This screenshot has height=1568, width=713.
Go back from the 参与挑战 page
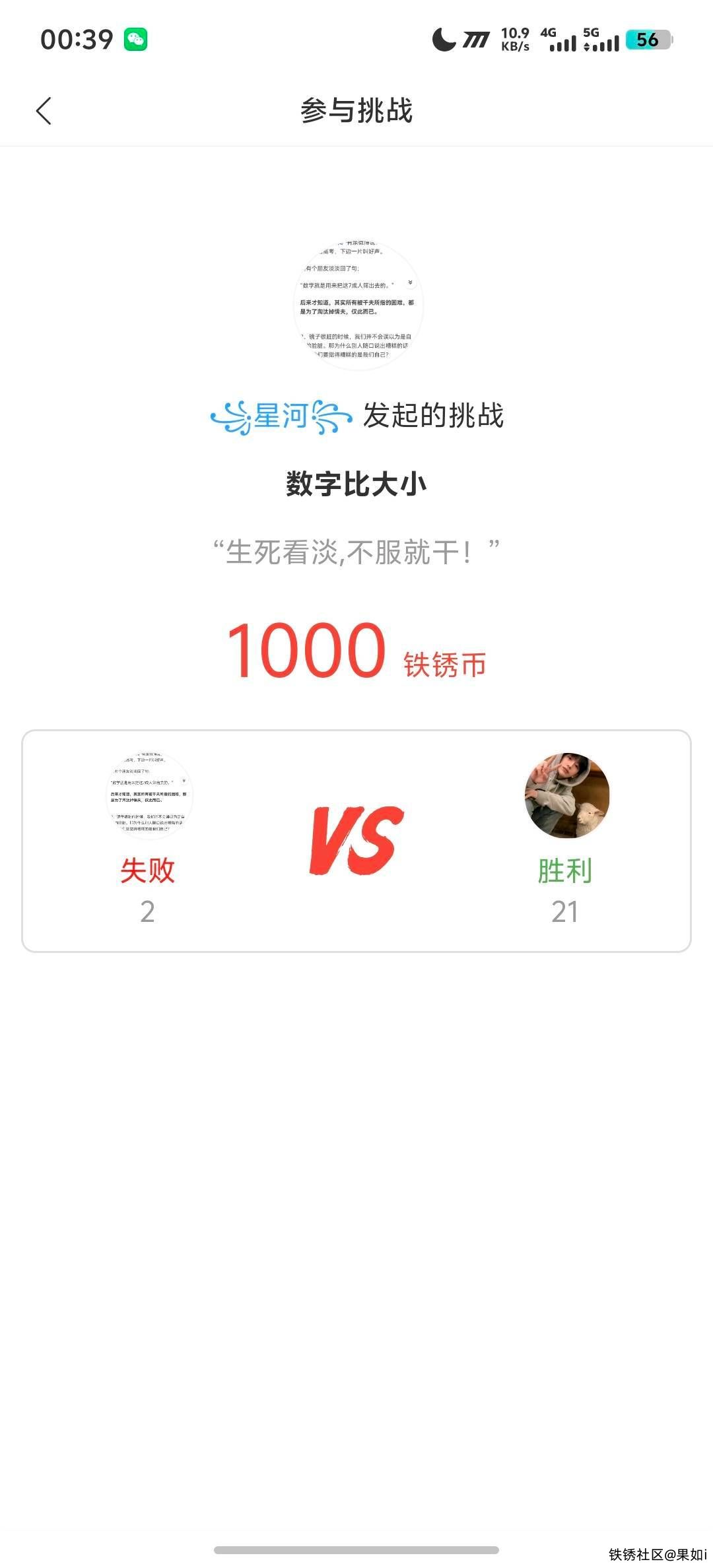pos(44,111)
